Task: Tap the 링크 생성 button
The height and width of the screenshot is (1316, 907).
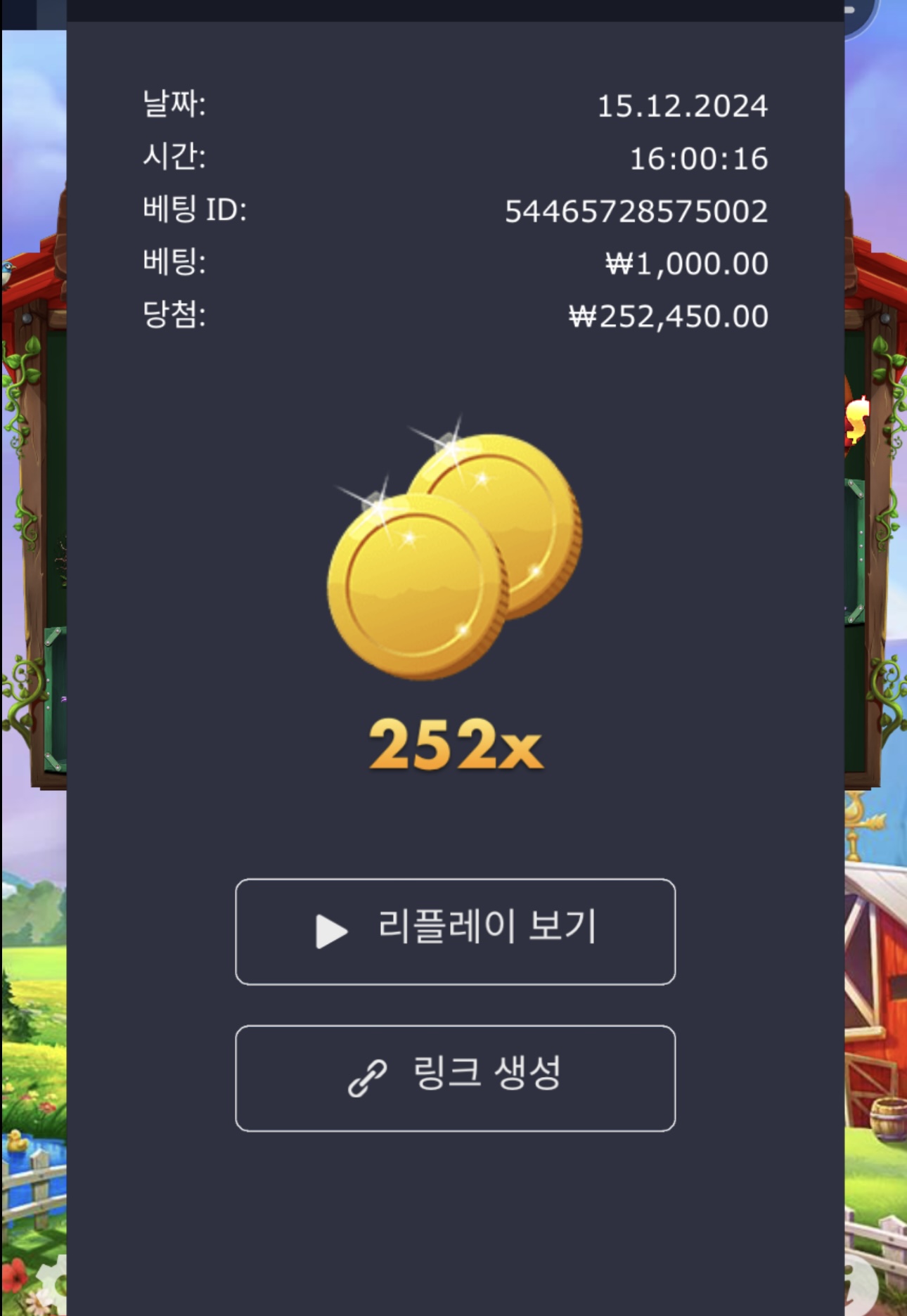Action: coord(455,1078)
